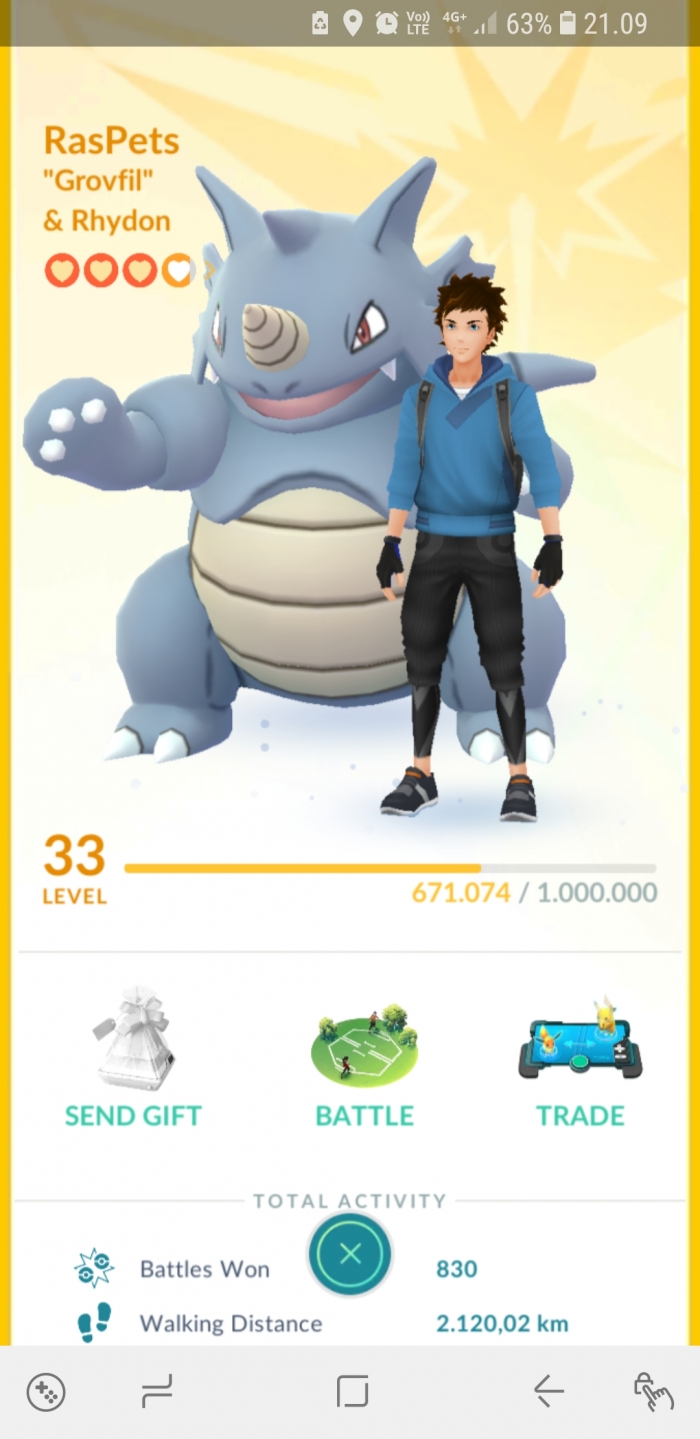The image size is (700, 1439).
Task: Open trade with RasPets
Action: 580,1060
